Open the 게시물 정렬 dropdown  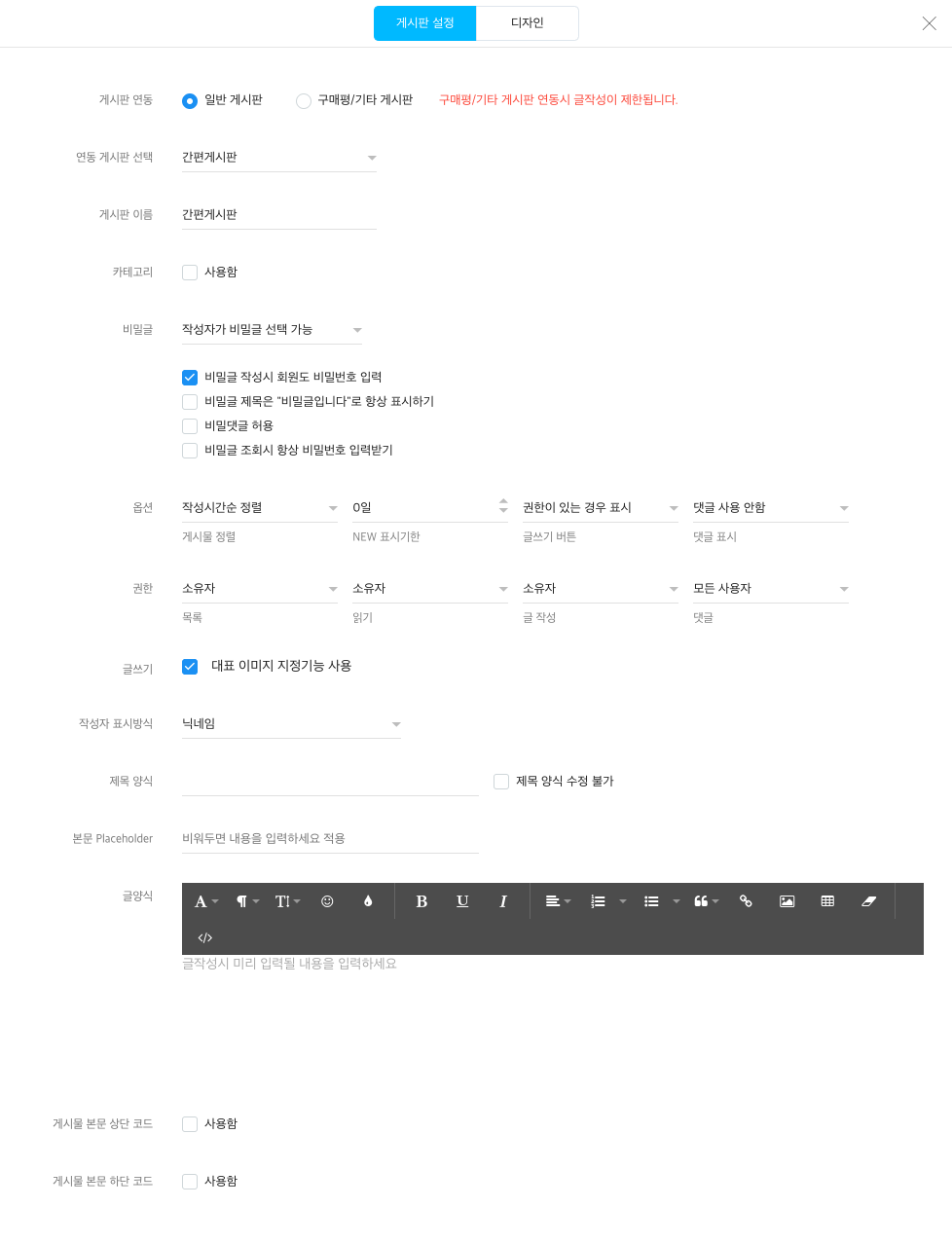[x=259, y=508]
